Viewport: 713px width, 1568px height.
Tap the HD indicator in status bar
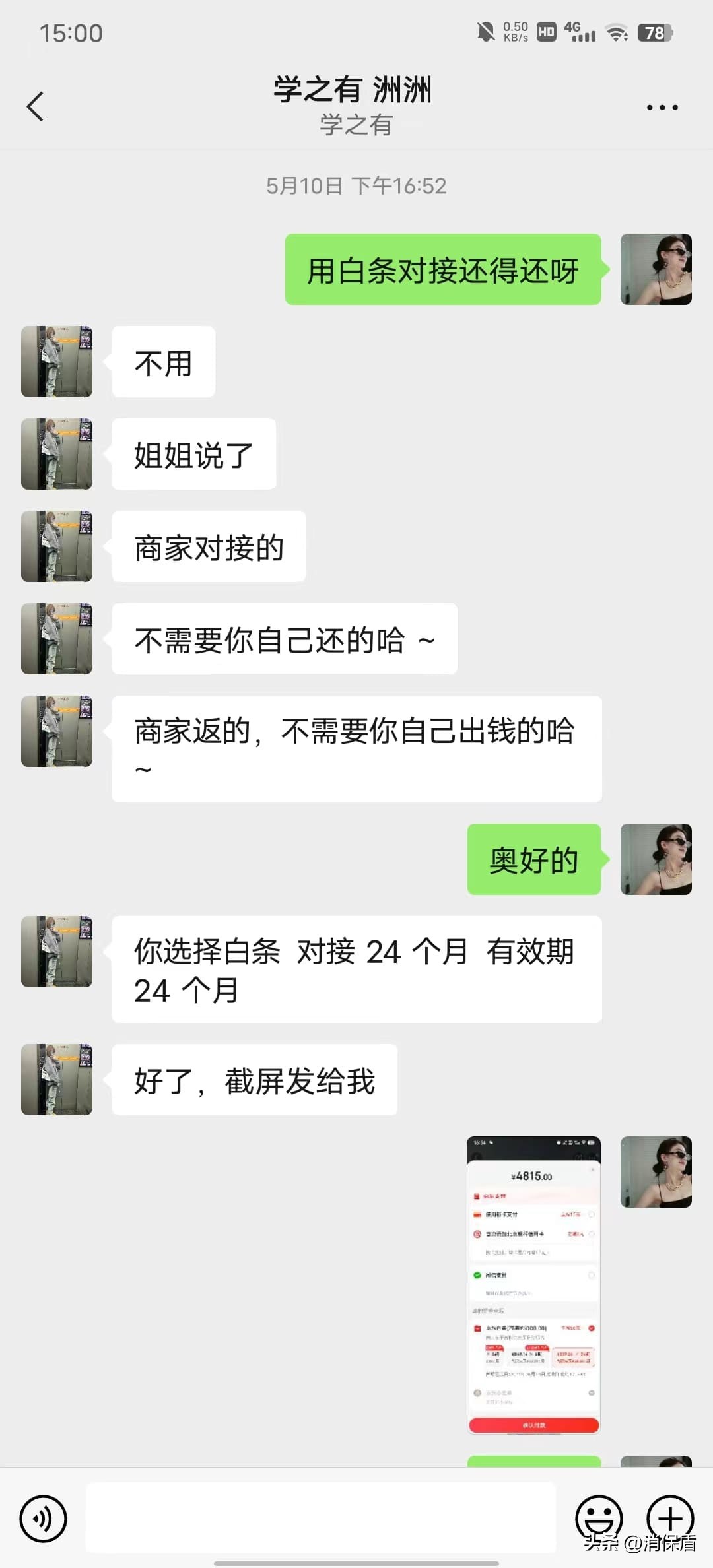click(545, 32)
